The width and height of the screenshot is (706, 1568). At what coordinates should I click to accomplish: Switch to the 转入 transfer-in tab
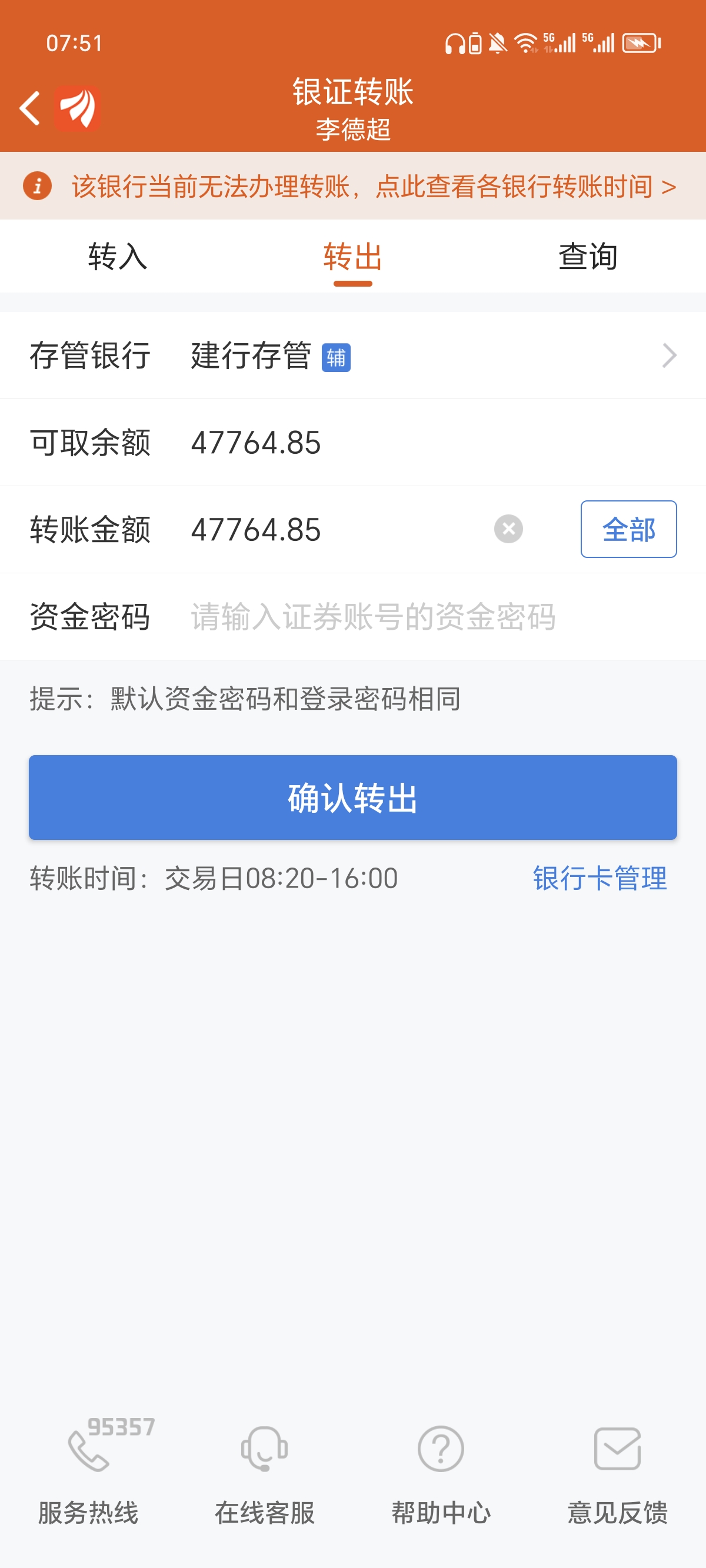118,257
